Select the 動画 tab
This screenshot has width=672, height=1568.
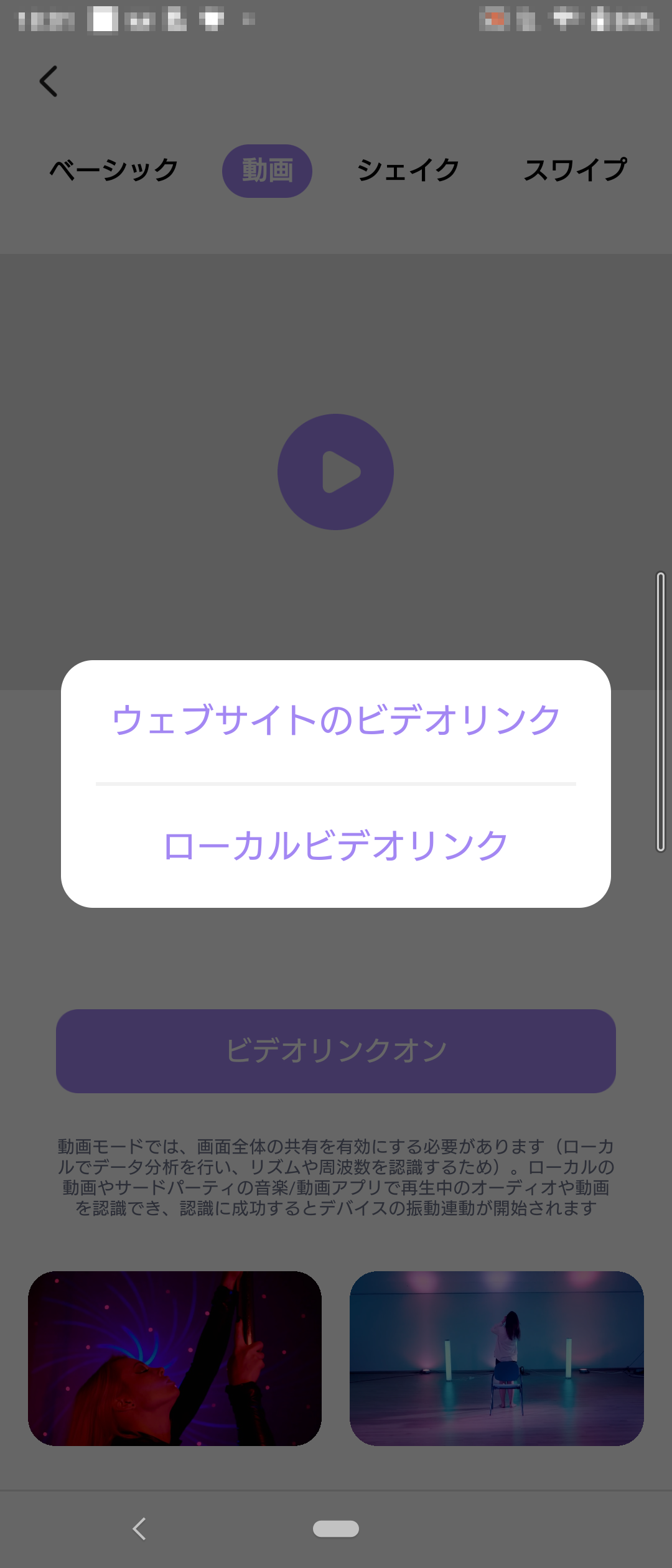tap(267, 170)
